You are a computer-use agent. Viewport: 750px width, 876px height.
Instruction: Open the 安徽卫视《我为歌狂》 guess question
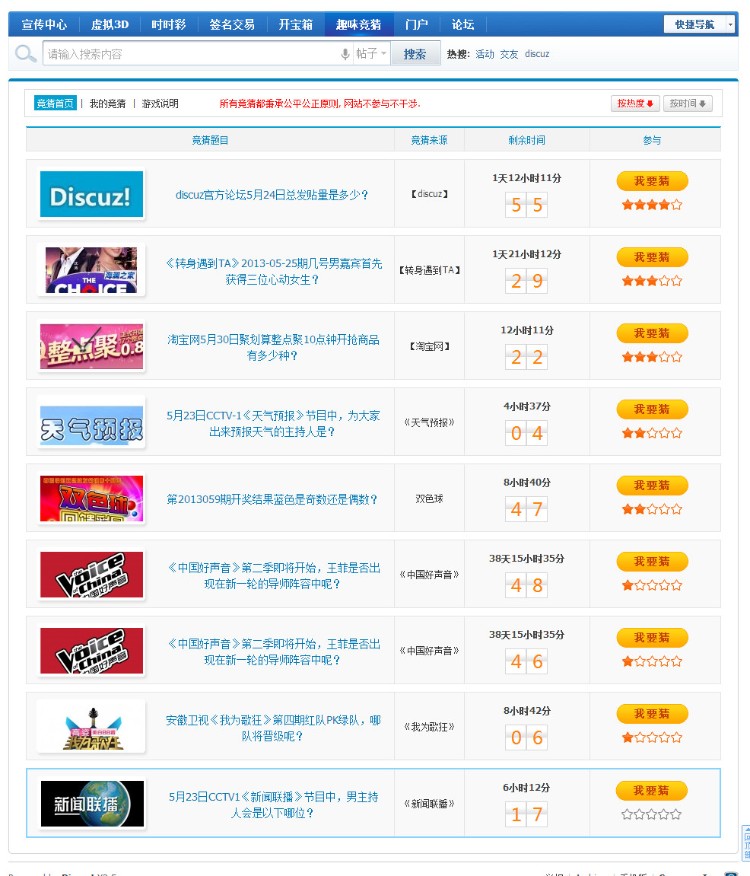272,726
